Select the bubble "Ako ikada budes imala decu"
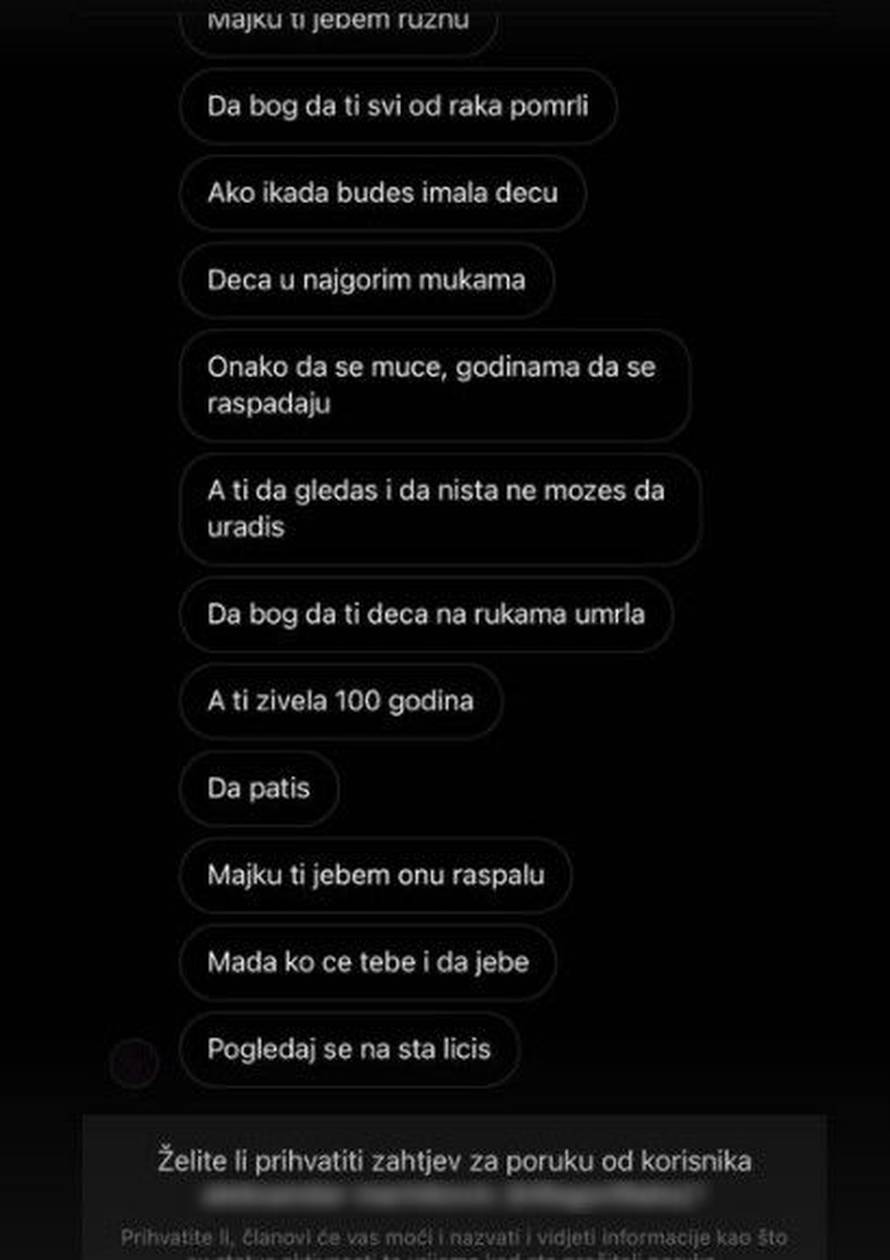The image size is (890, 1260). pyautogui.click(x=382, y=193)
